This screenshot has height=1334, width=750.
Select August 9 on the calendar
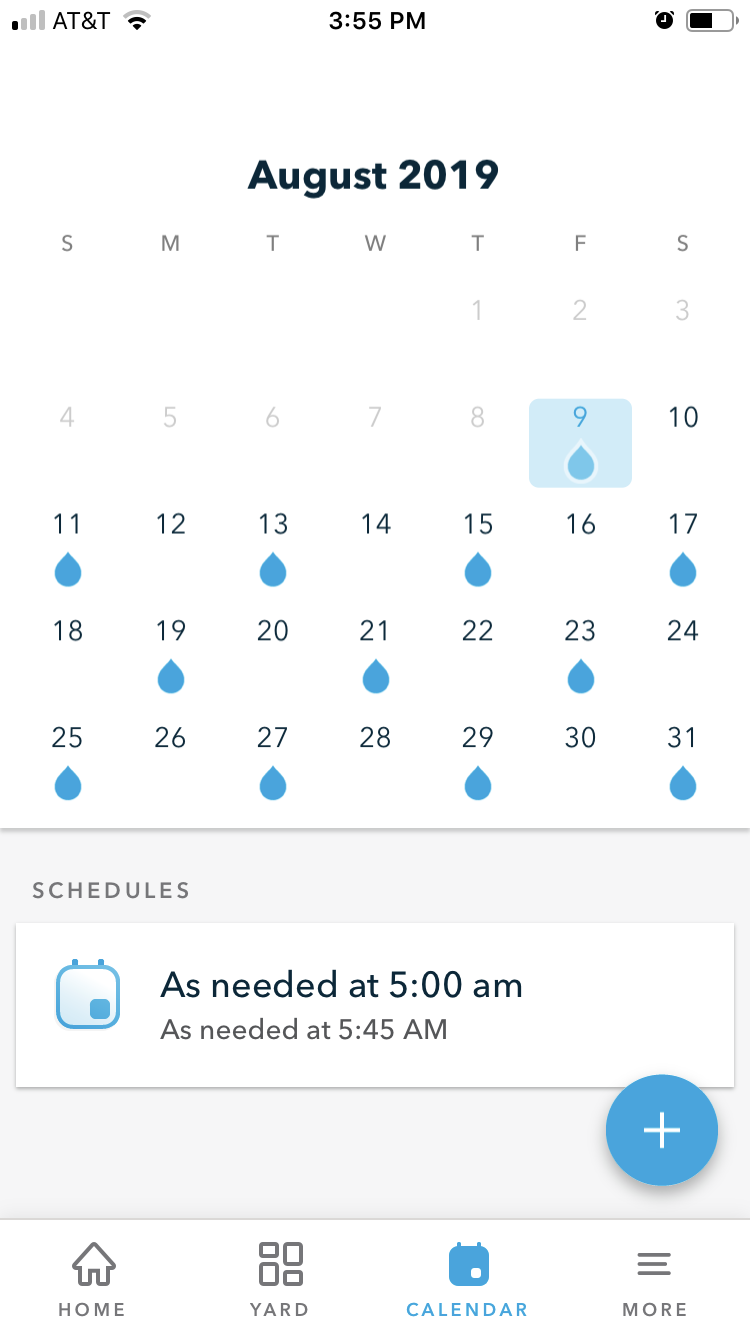[580, 443]
